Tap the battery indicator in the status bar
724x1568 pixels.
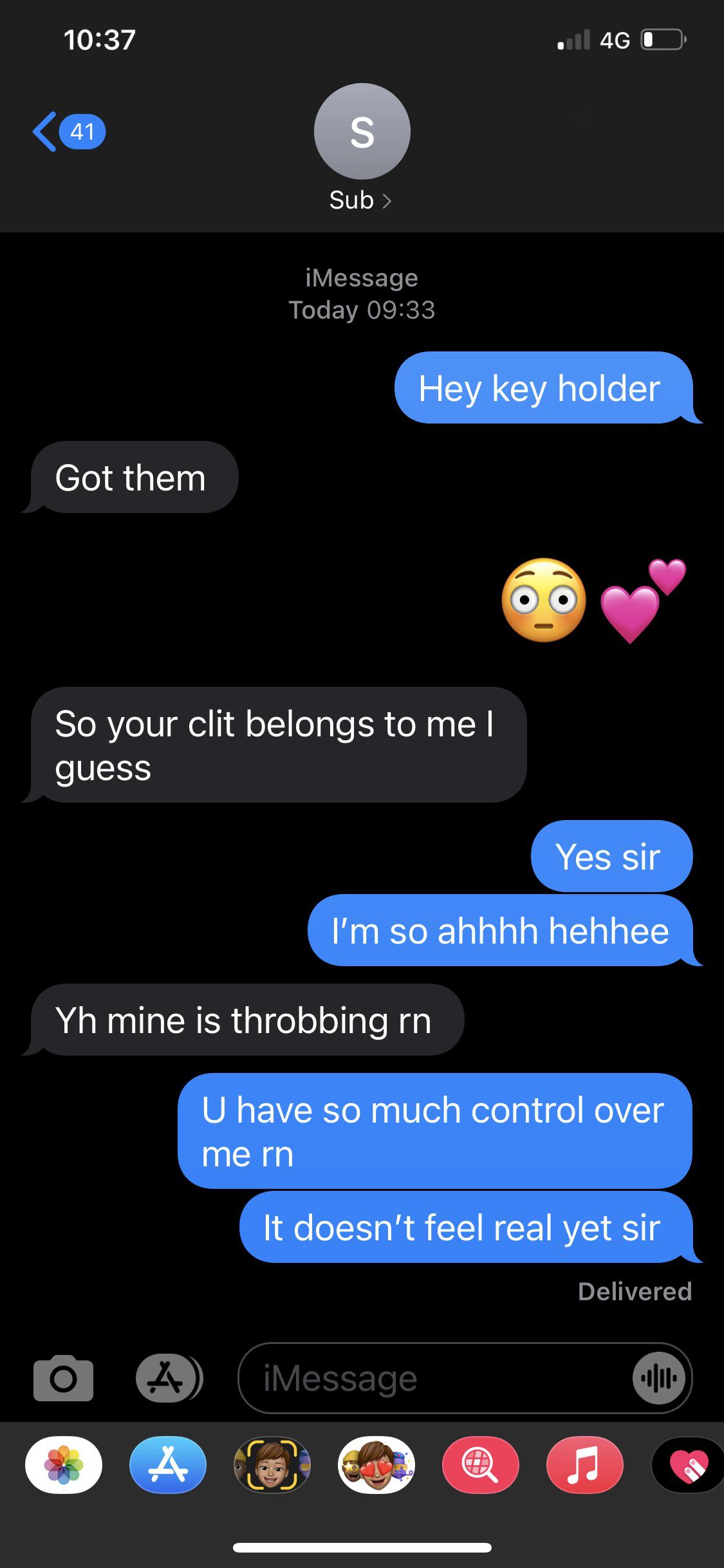click(662, 39)
